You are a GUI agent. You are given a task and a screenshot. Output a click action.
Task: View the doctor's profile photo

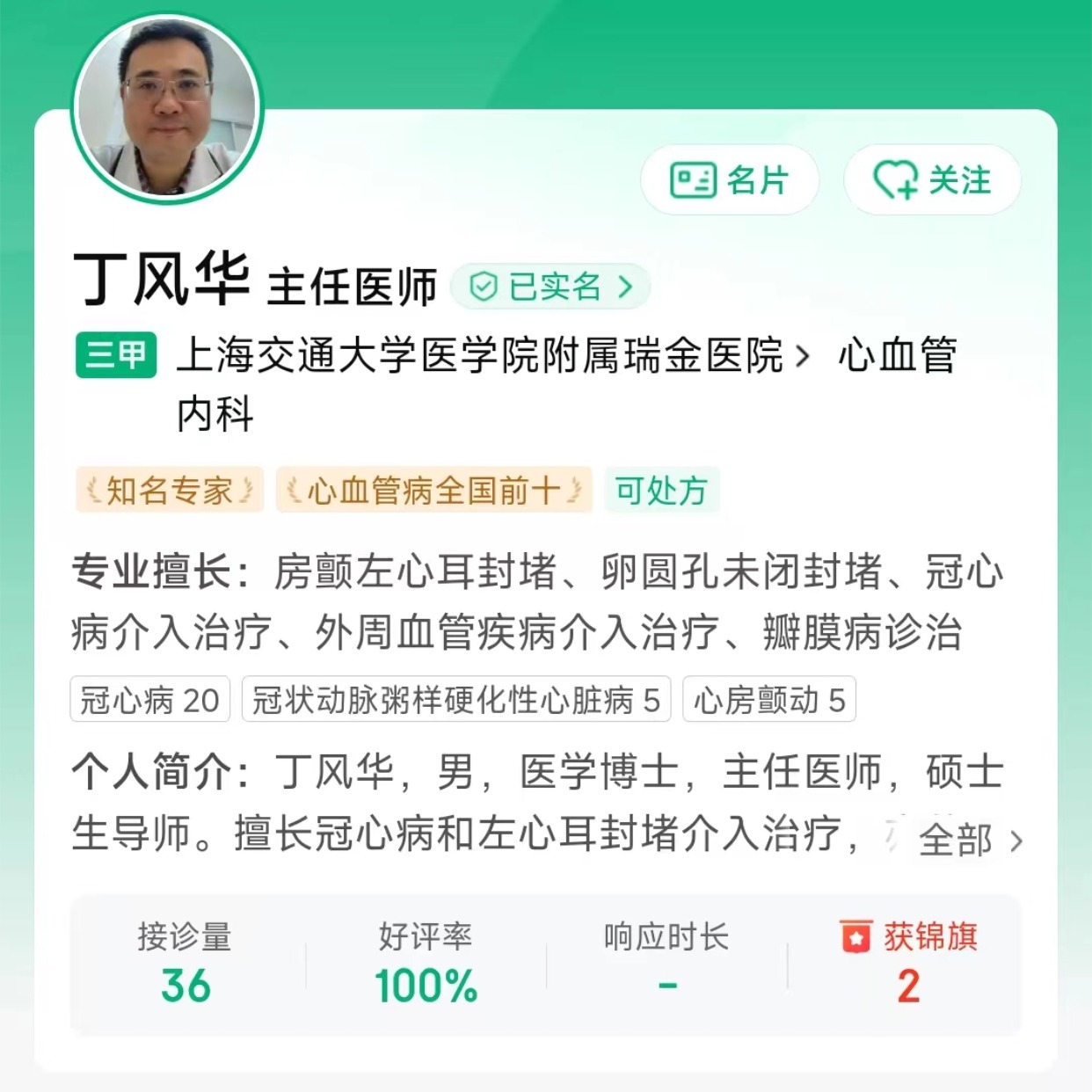(x=167, y=109)
